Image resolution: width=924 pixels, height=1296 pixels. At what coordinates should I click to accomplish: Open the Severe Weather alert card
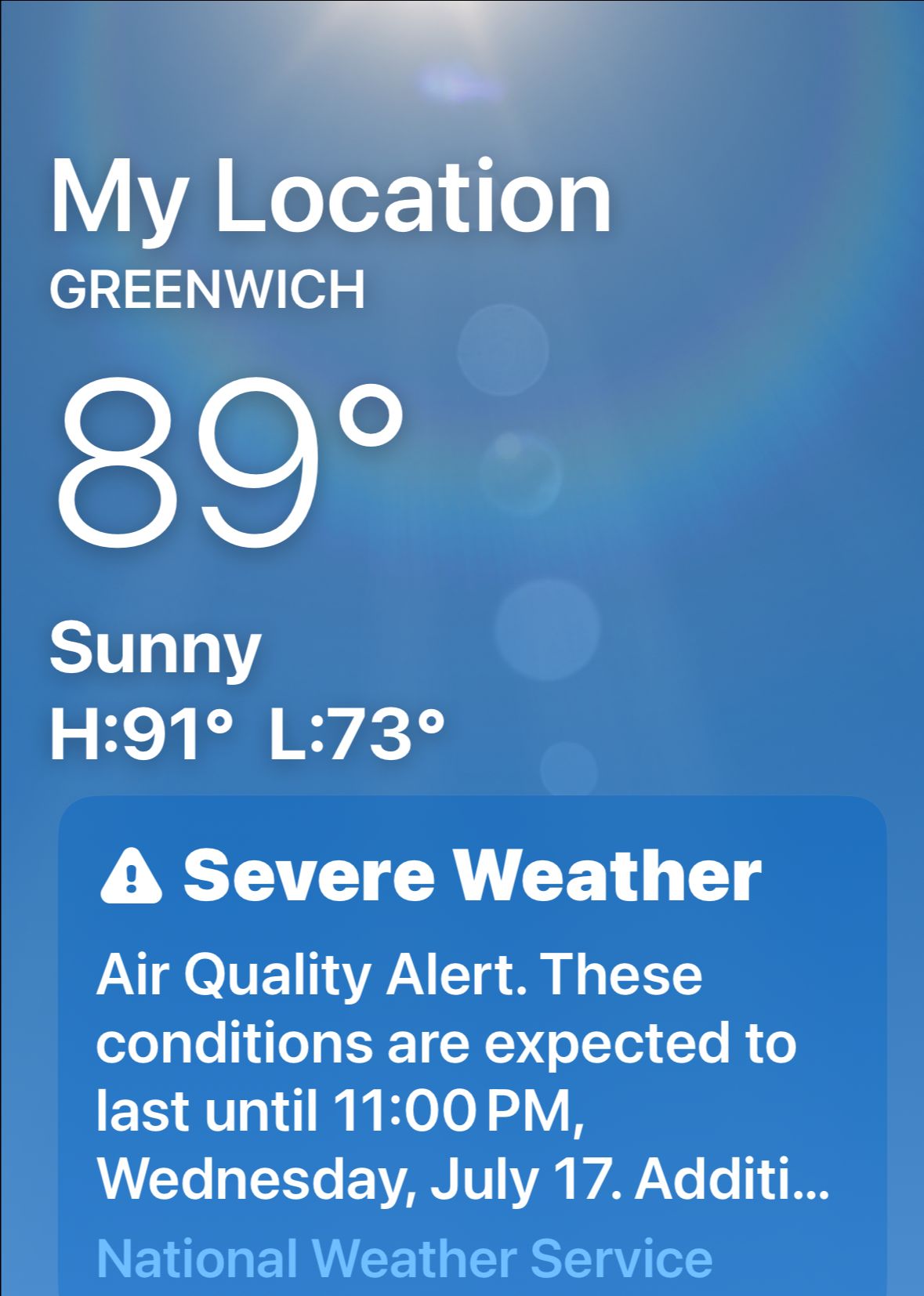(472, 1042)
